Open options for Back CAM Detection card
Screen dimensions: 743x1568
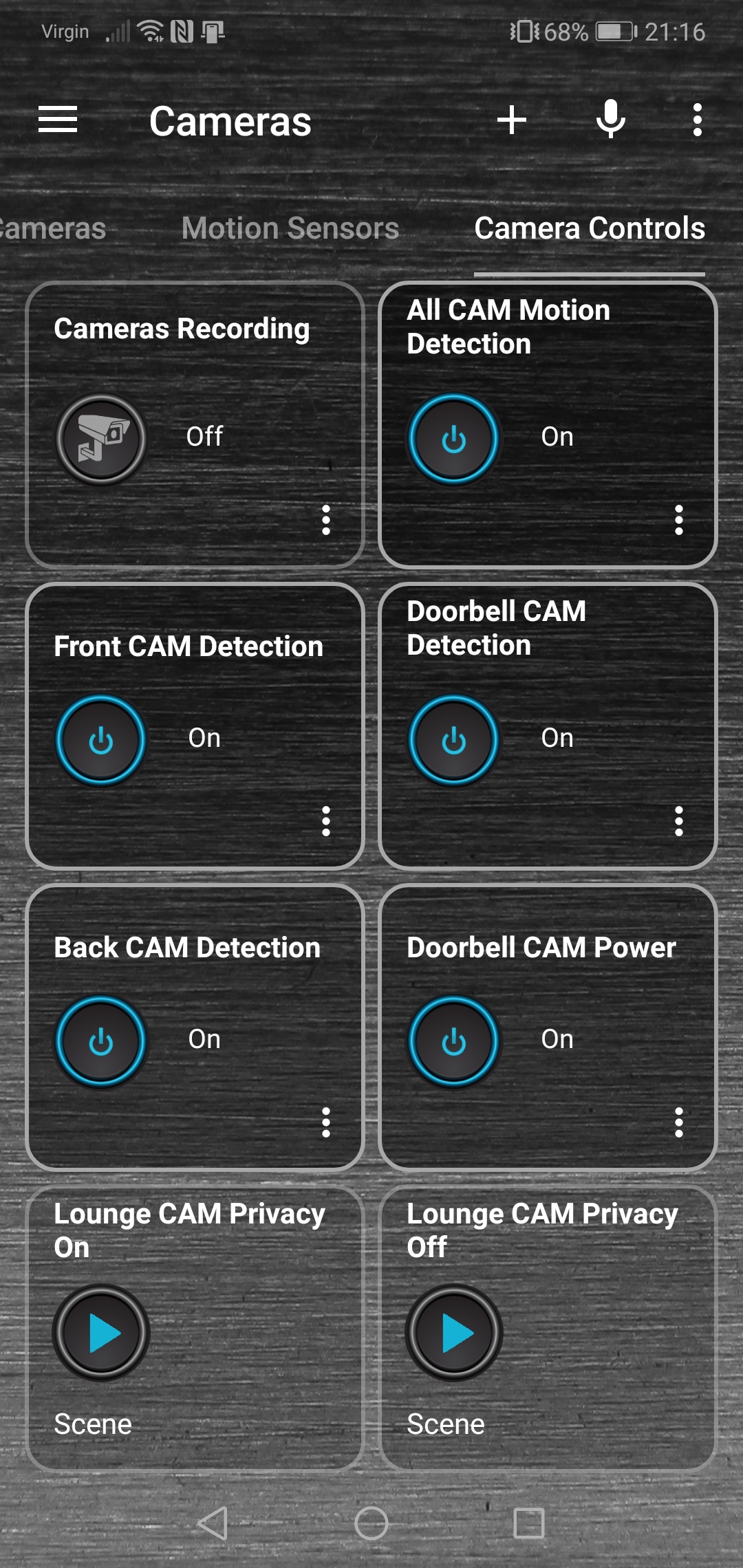[x=326, y=1122]
